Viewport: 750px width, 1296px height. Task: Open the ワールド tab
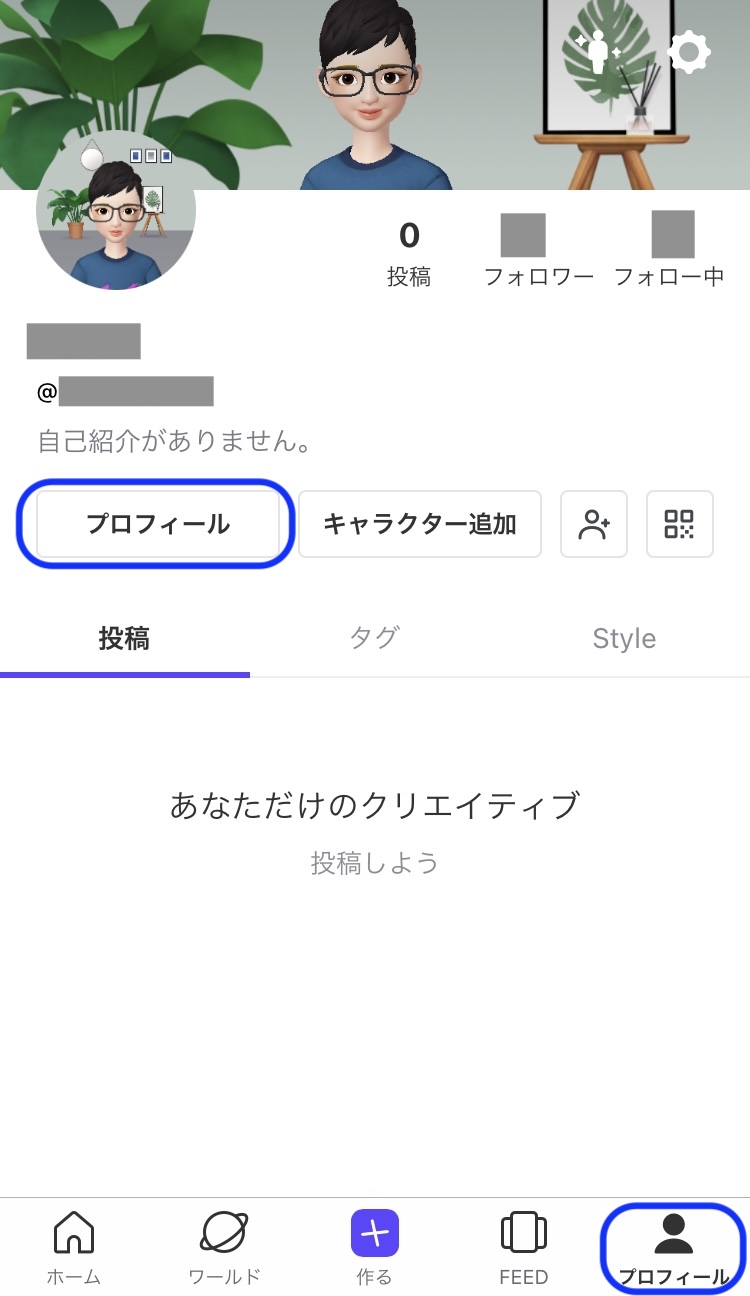coord(224,1246)
